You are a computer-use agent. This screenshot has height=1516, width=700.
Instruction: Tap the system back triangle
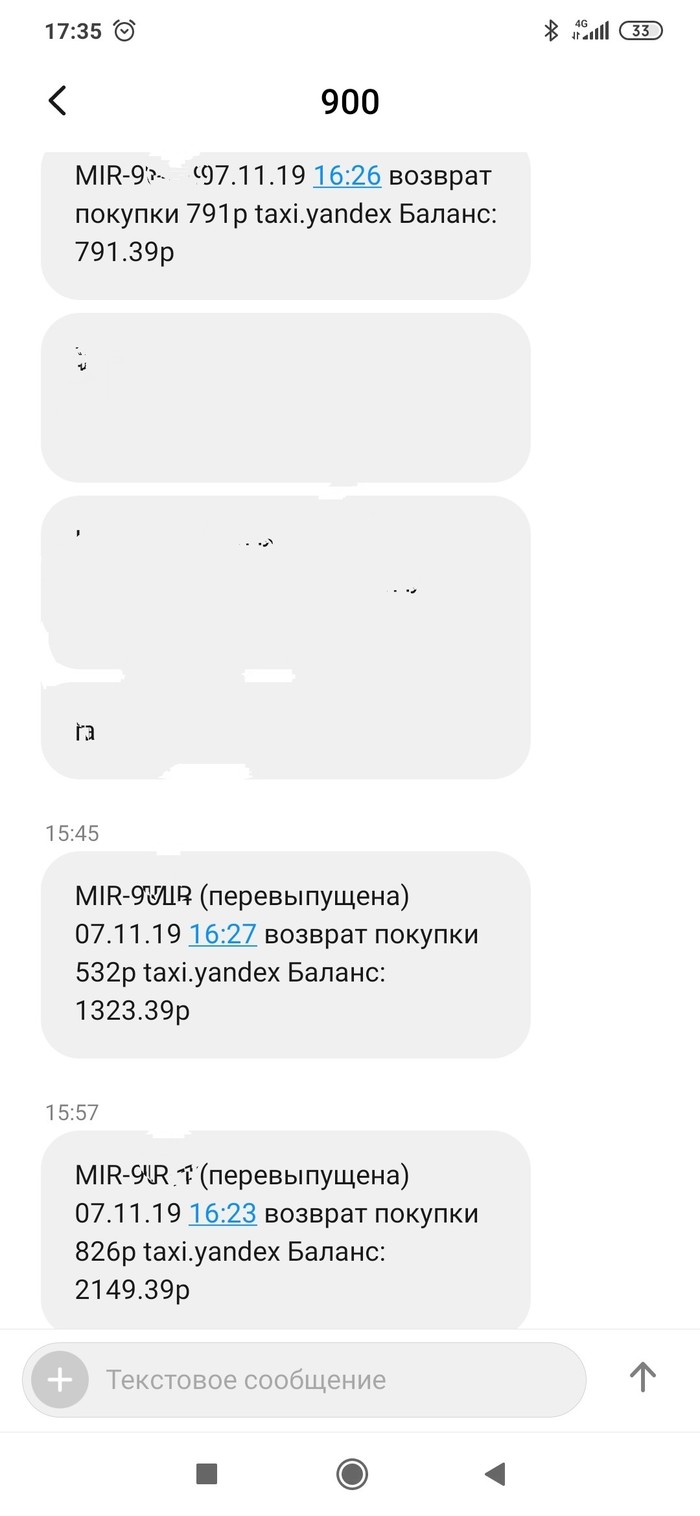coord(494,1473)
